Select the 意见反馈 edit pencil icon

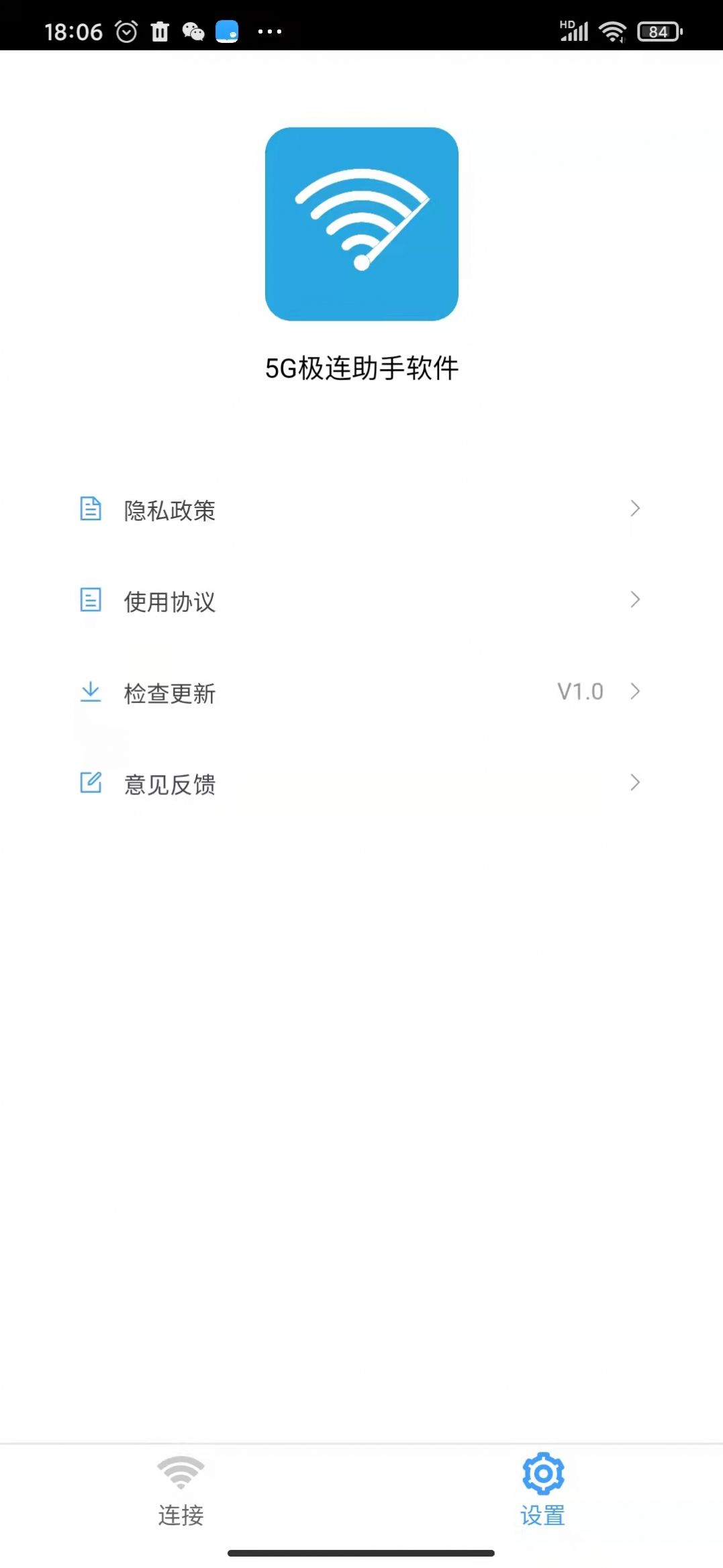coord(91,784)
